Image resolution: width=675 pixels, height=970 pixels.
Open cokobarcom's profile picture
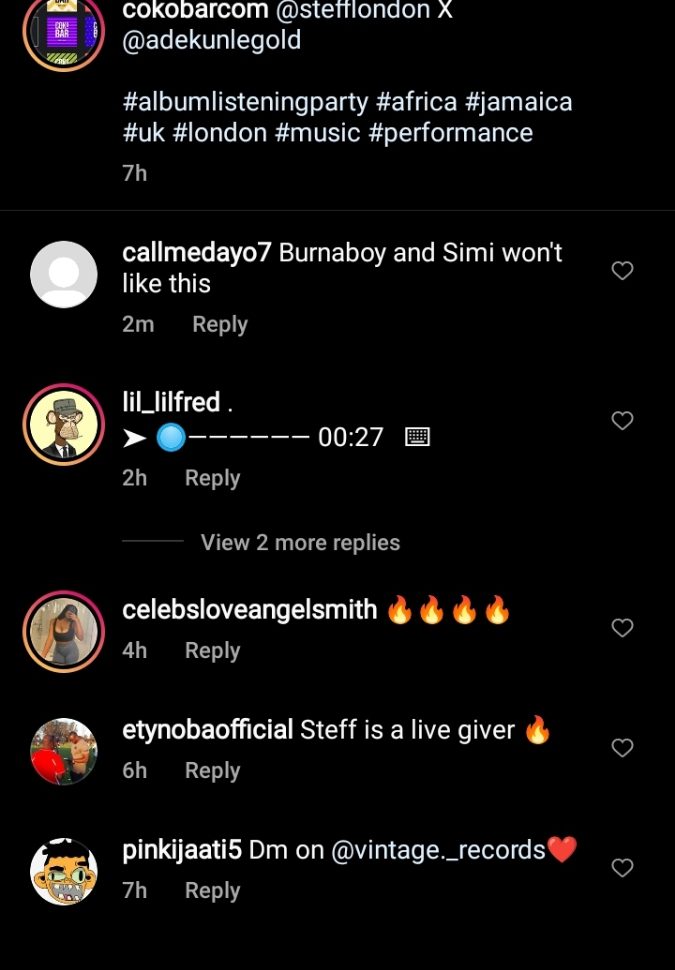pyautogui.click(x=64, y=32)
